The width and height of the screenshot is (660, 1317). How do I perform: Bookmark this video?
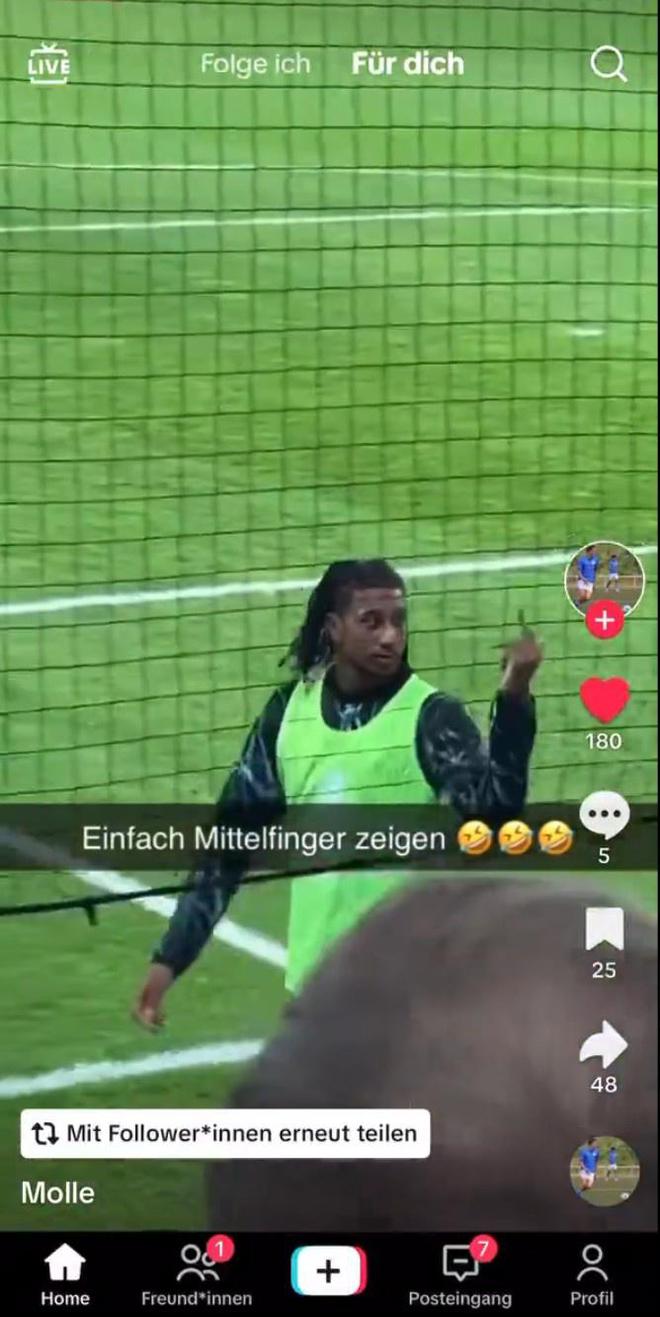pyautogui.click(x=604, y=930)
